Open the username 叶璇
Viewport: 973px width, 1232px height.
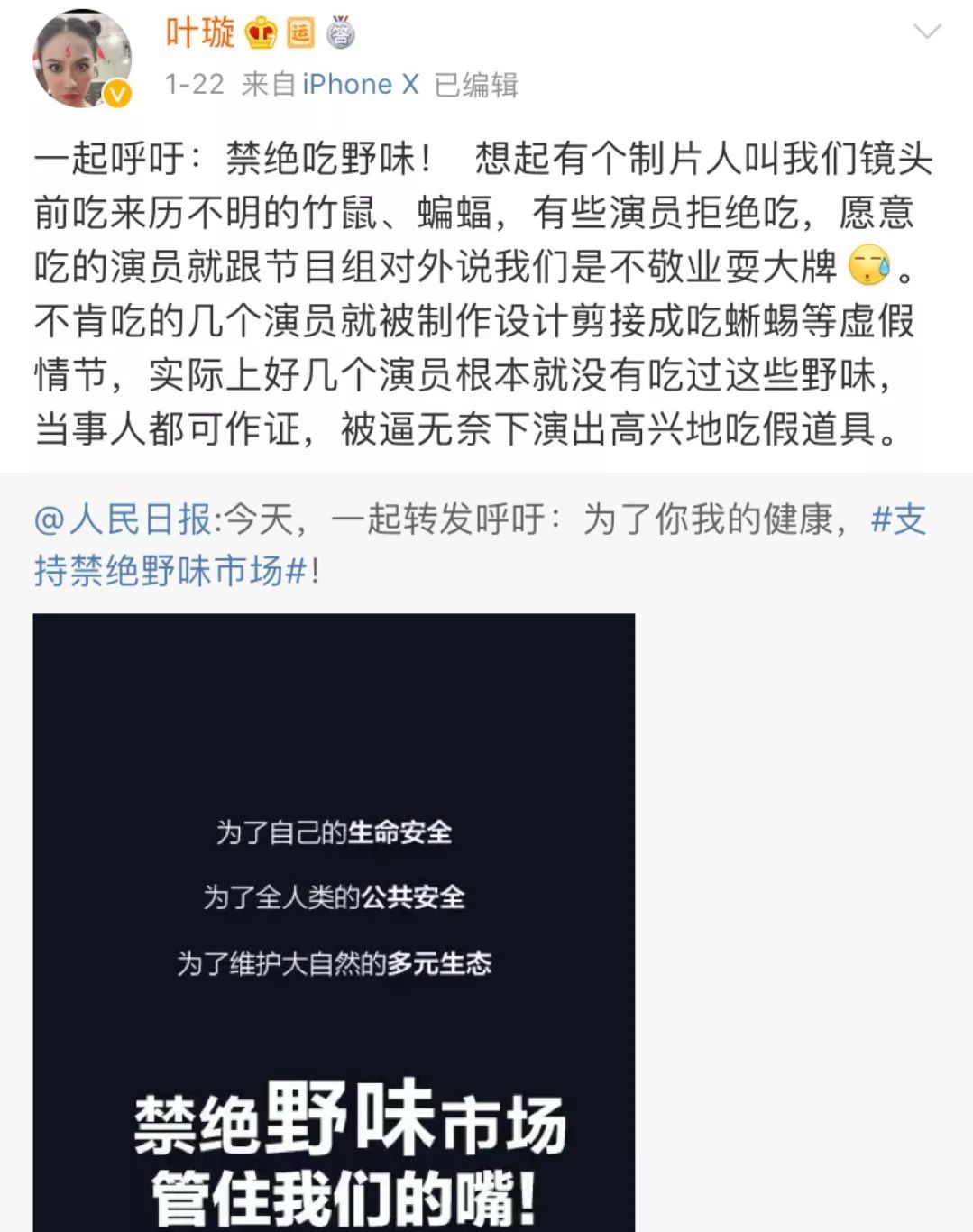click(x=200, y=32)
